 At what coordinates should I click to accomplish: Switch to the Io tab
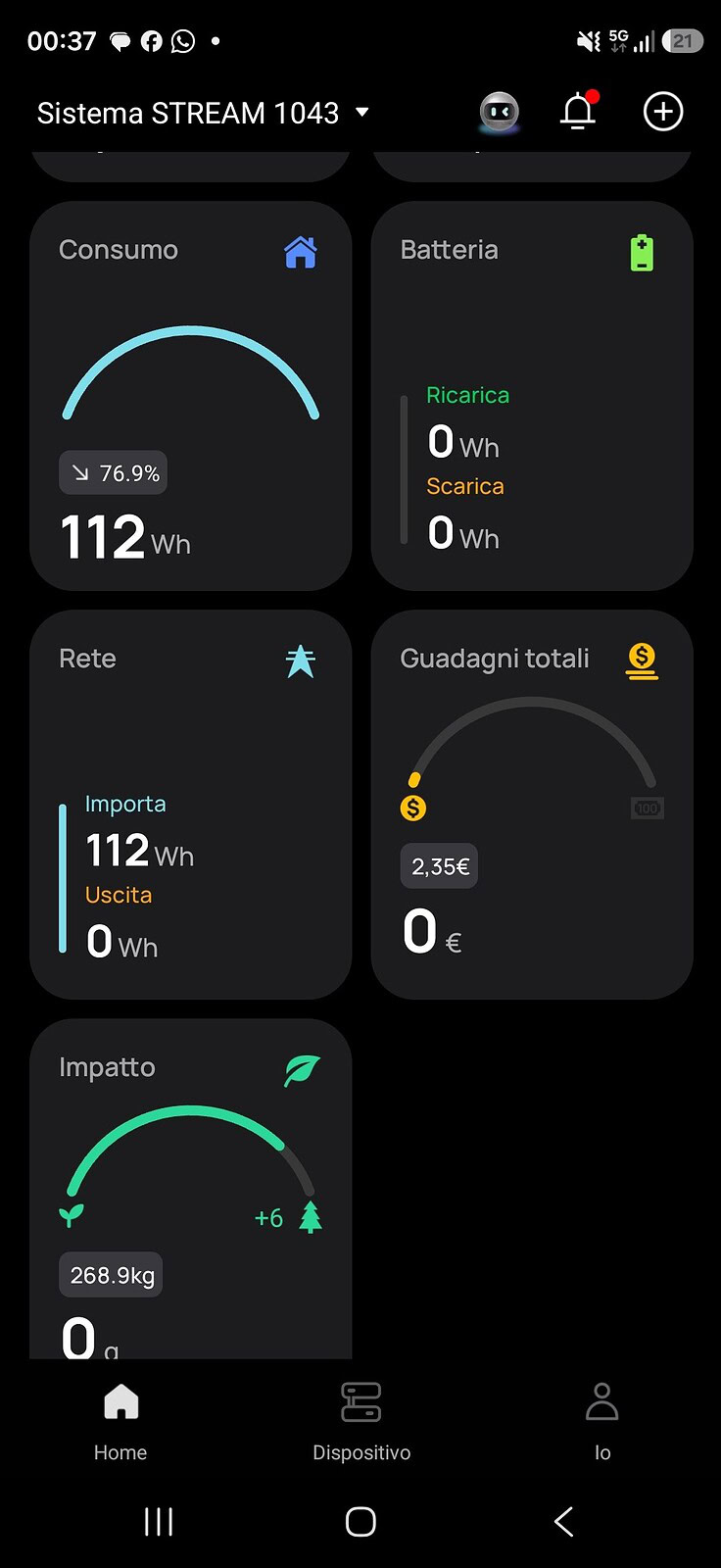pos(601,1422)
